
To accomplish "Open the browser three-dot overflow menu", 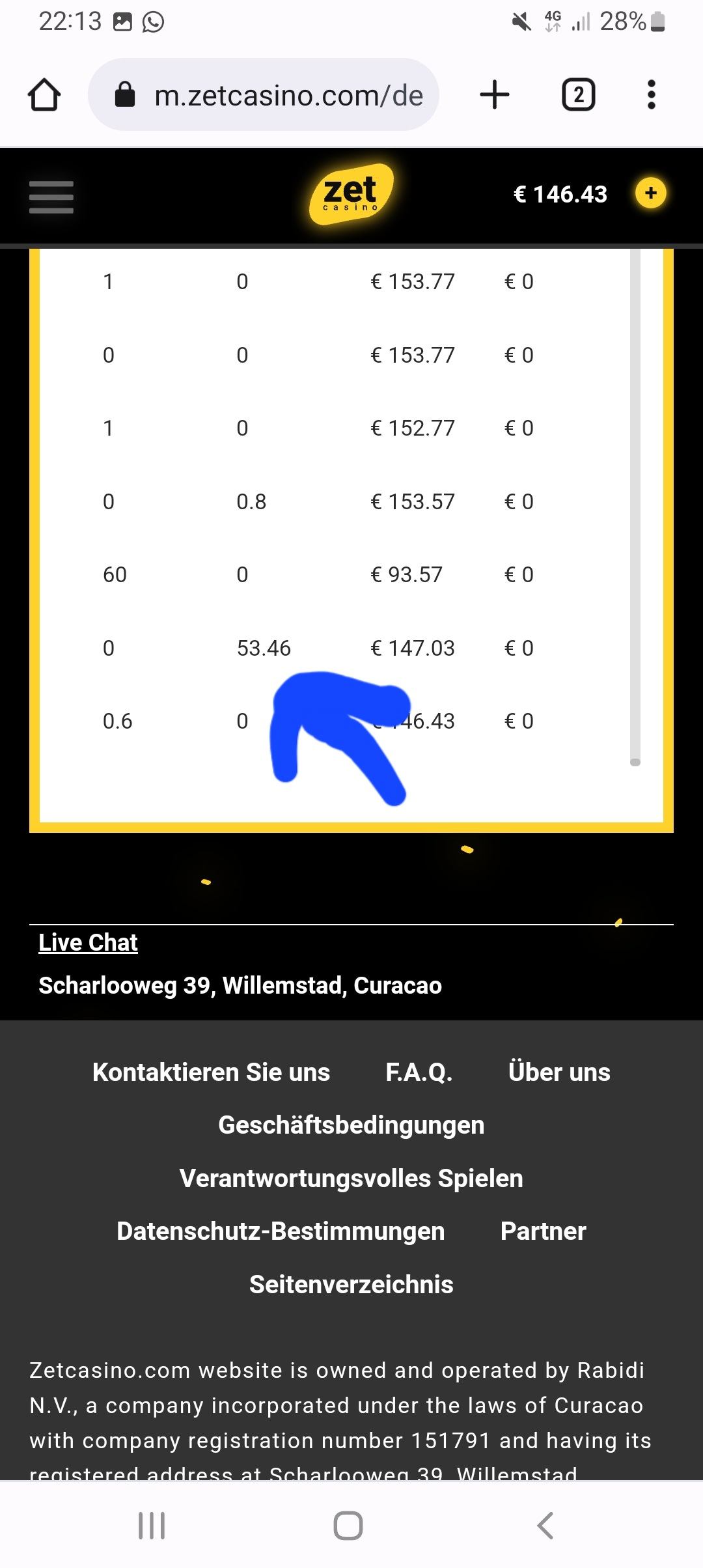I will (x=651, y=94).
